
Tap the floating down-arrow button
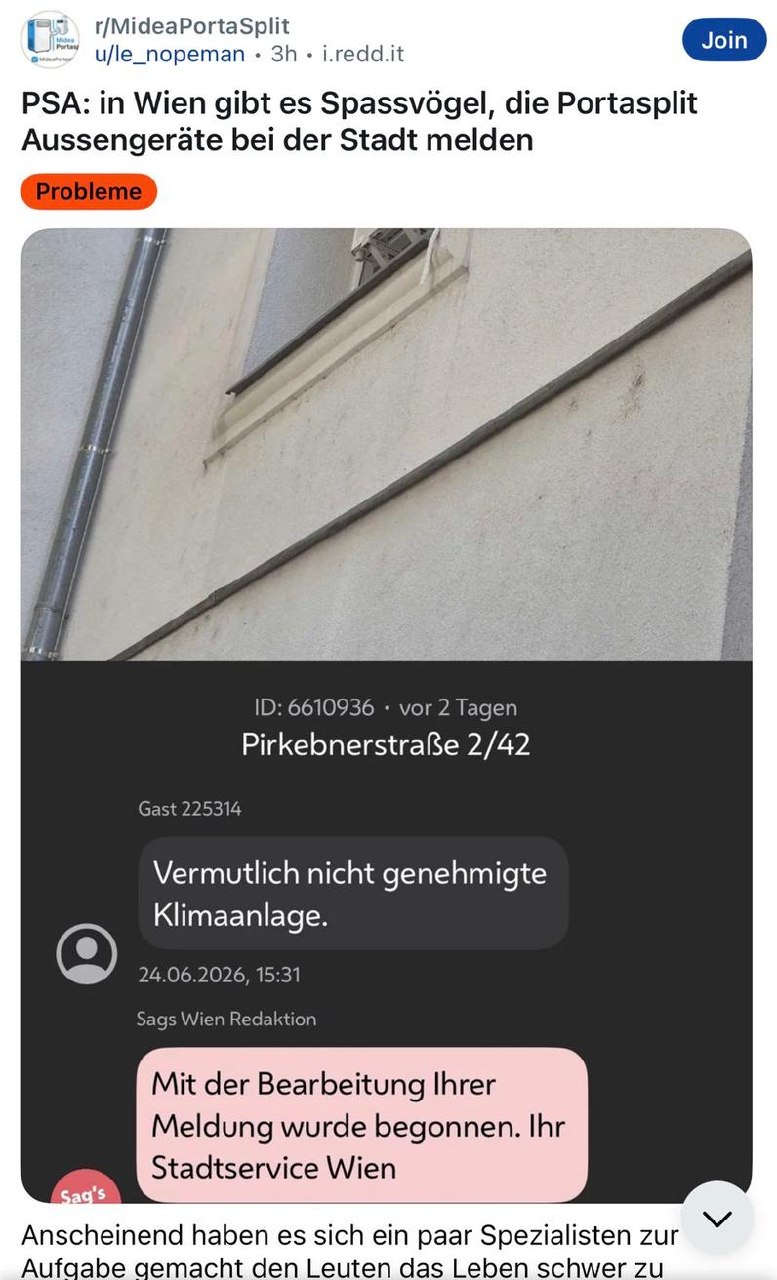click(x=717, y=1217)
